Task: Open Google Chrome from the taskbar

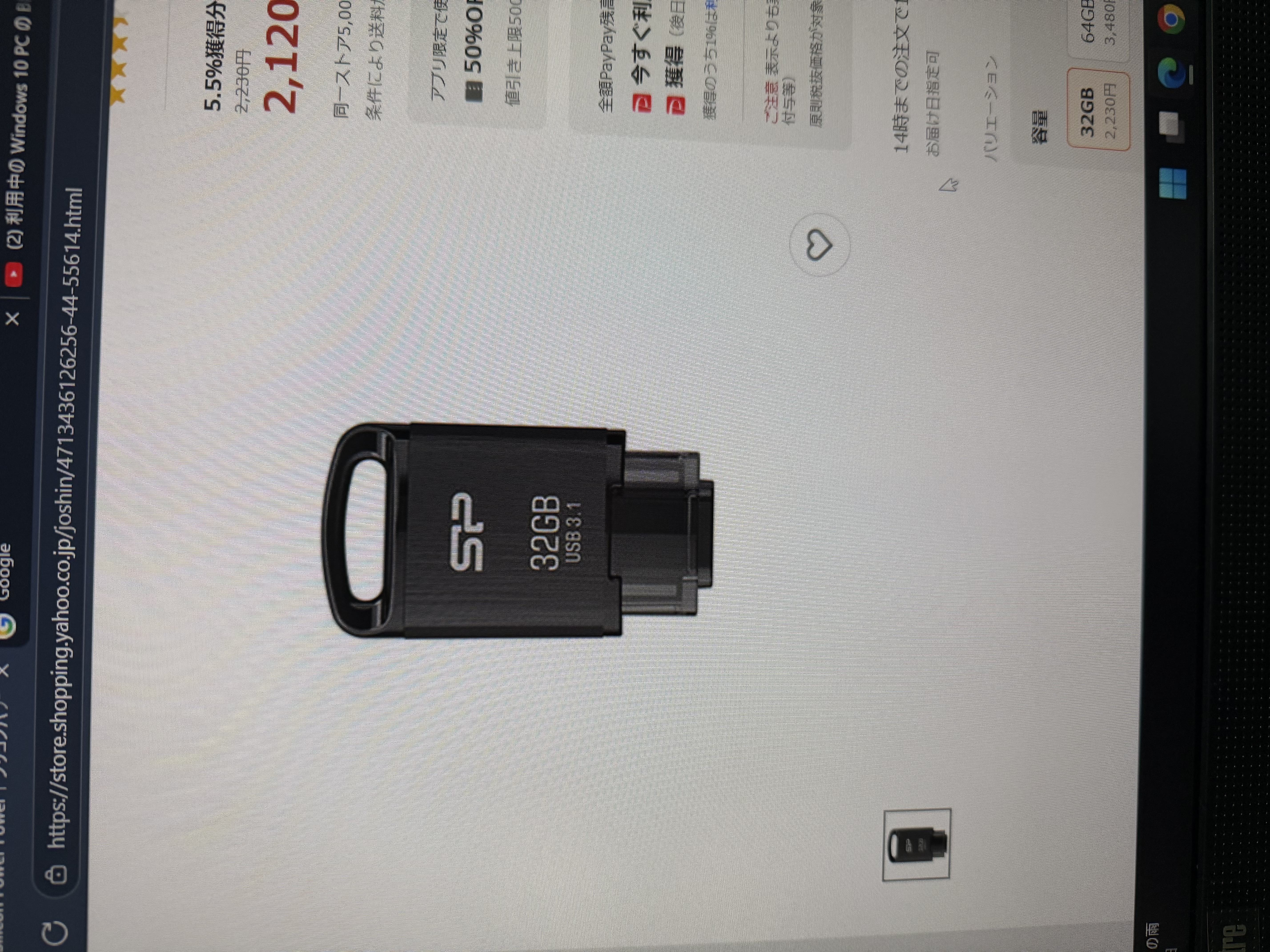Action: (x=1172, y=20)
